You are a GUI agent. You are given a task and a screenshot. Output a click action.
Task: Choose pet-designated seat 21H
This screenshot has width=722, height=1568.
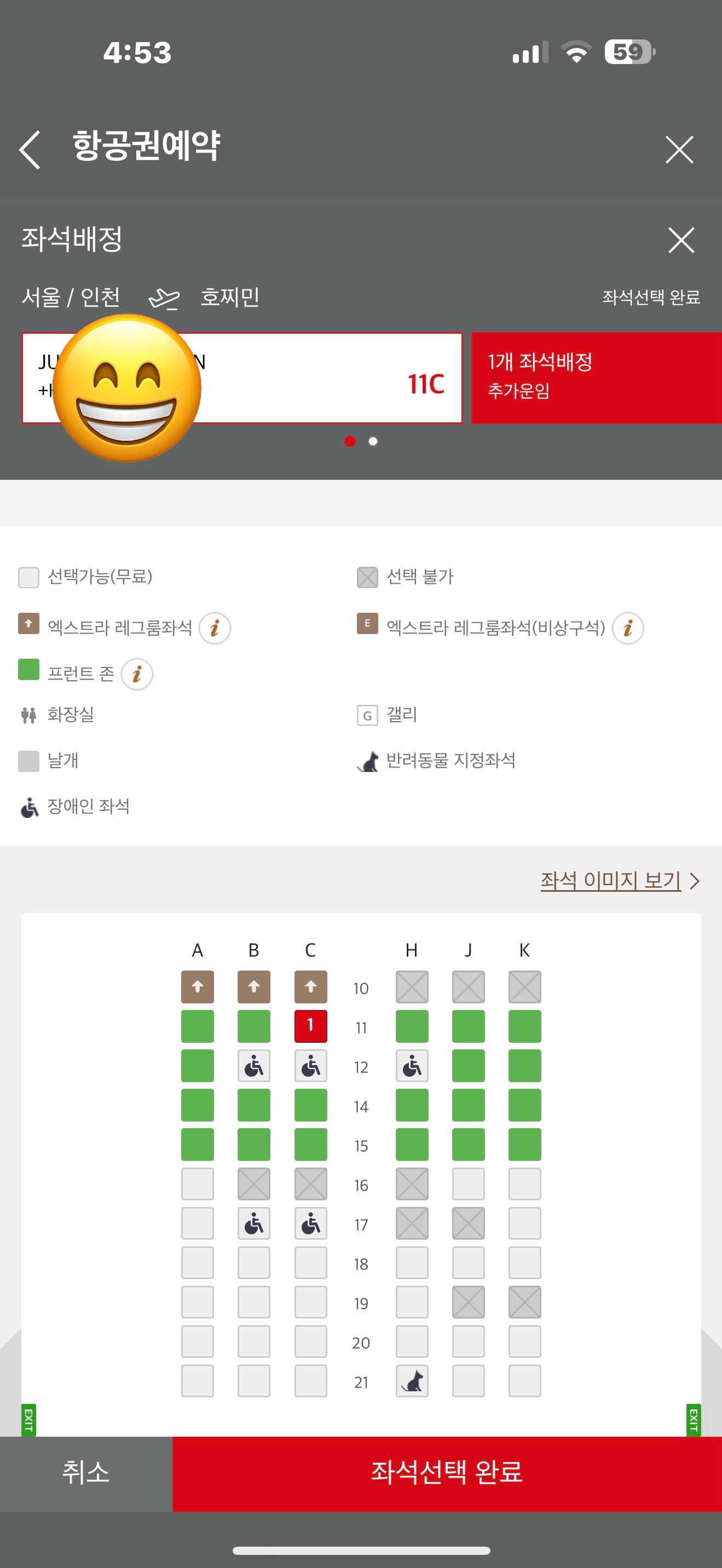[412, 1380]
